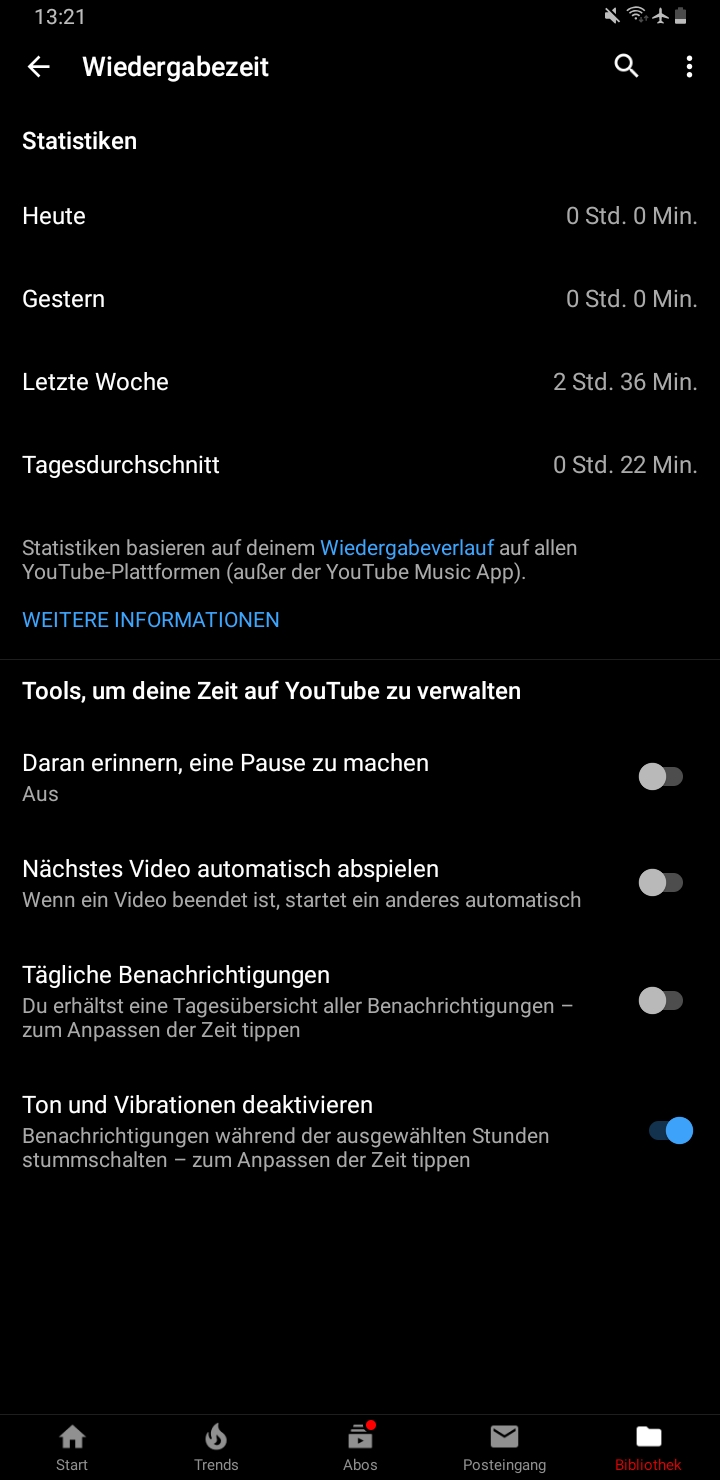Enable 'Tägliche Benachrichtigungen'

tap(661, 1000)
